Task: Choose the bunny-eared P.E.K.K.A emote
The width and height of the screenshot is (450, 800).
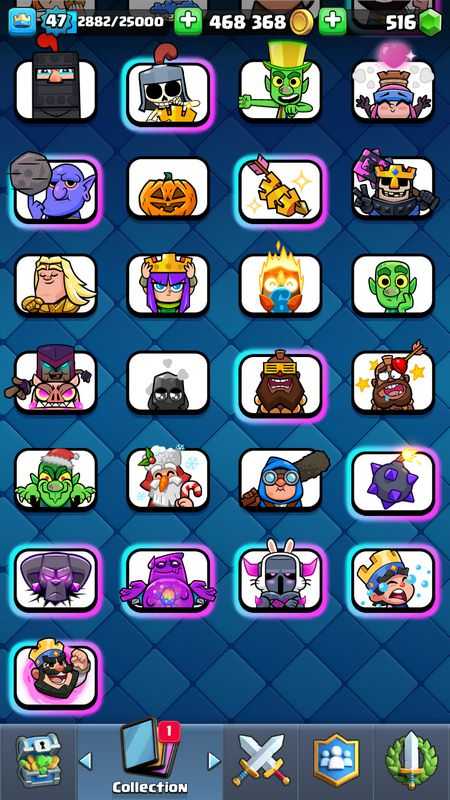Action: pos(281,579)
